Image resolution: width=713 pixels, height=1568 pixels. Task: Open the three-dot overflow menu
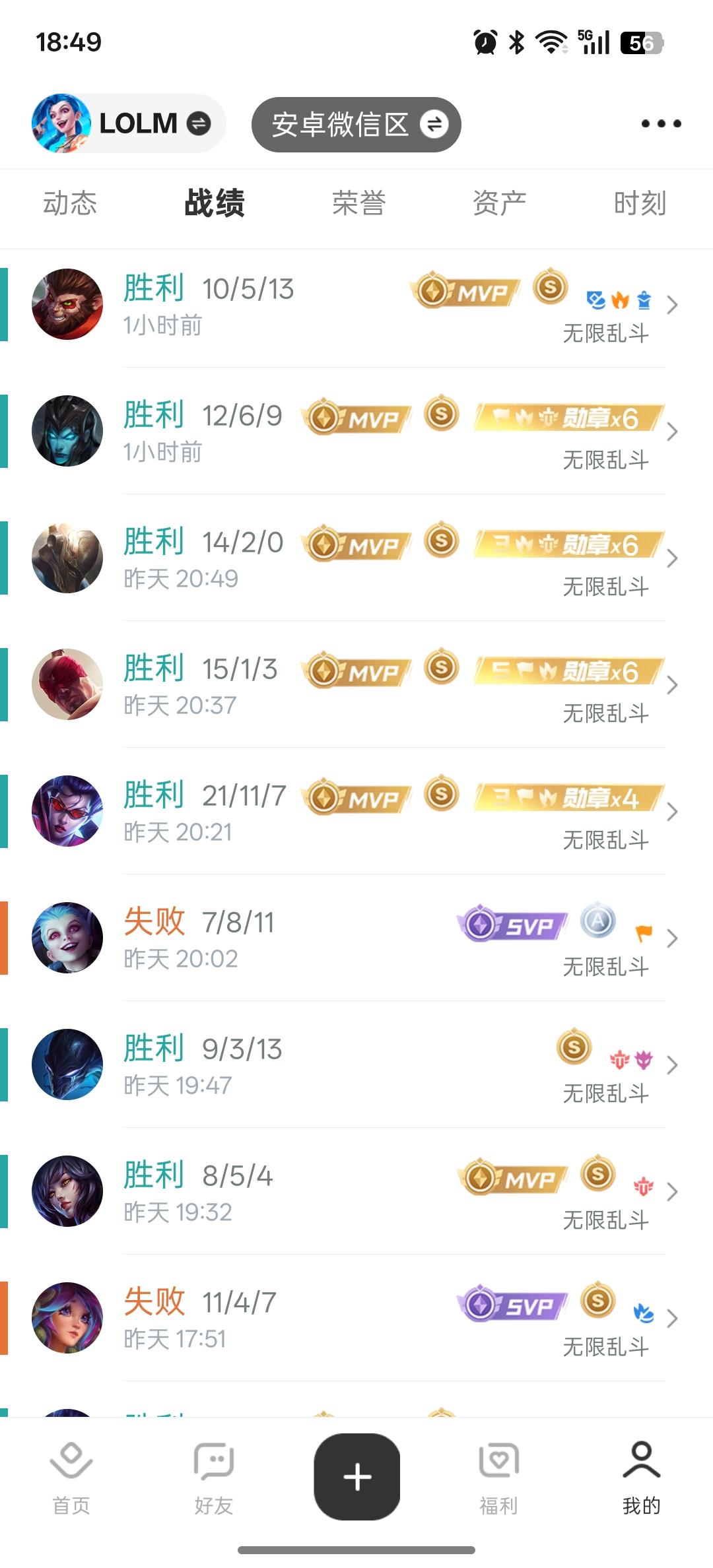pyautogui.click(x=661, y=123)
